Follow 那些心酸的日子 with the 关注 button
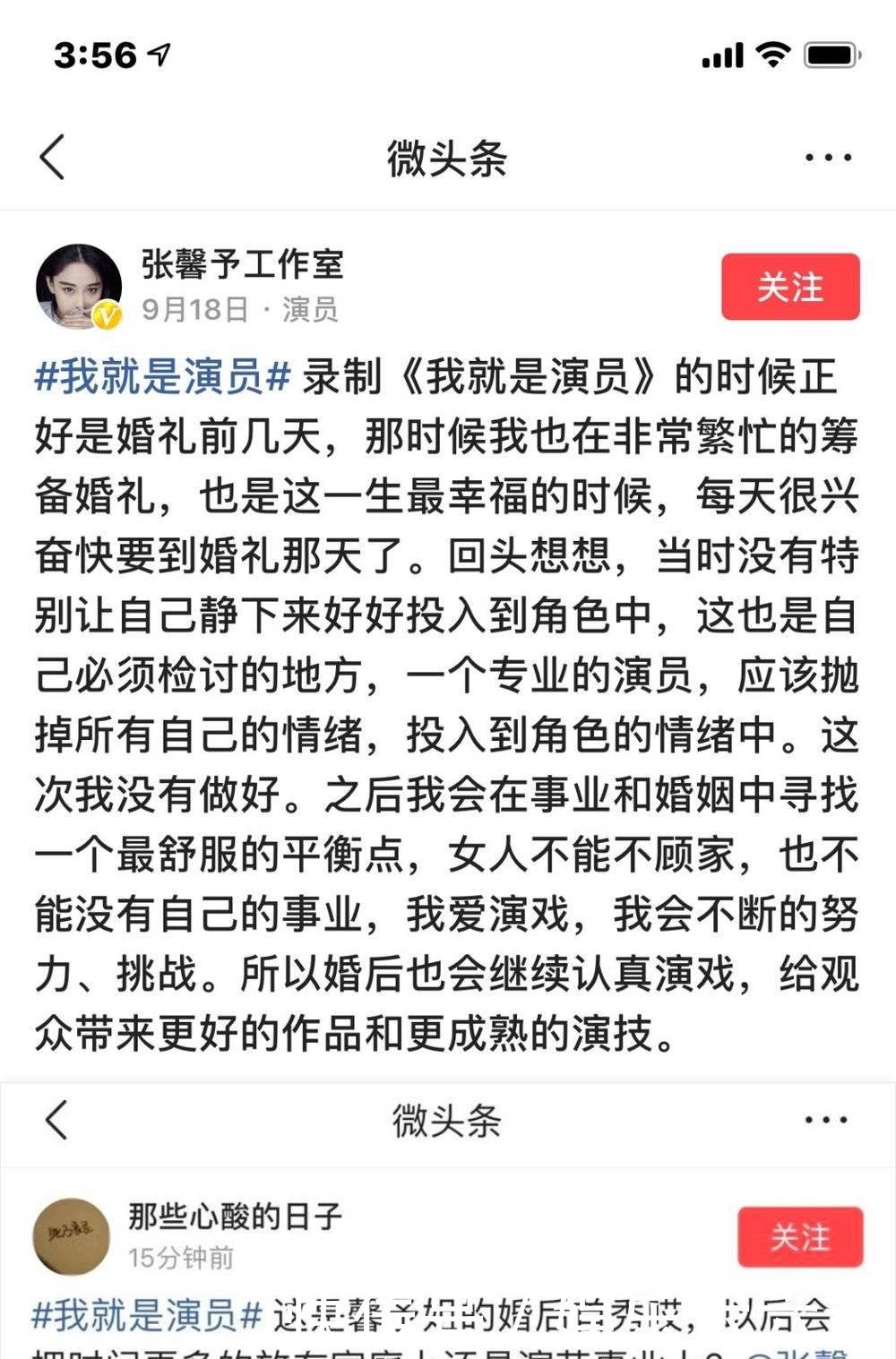This screenshot has width=896, height=1359. [800, 1237]
